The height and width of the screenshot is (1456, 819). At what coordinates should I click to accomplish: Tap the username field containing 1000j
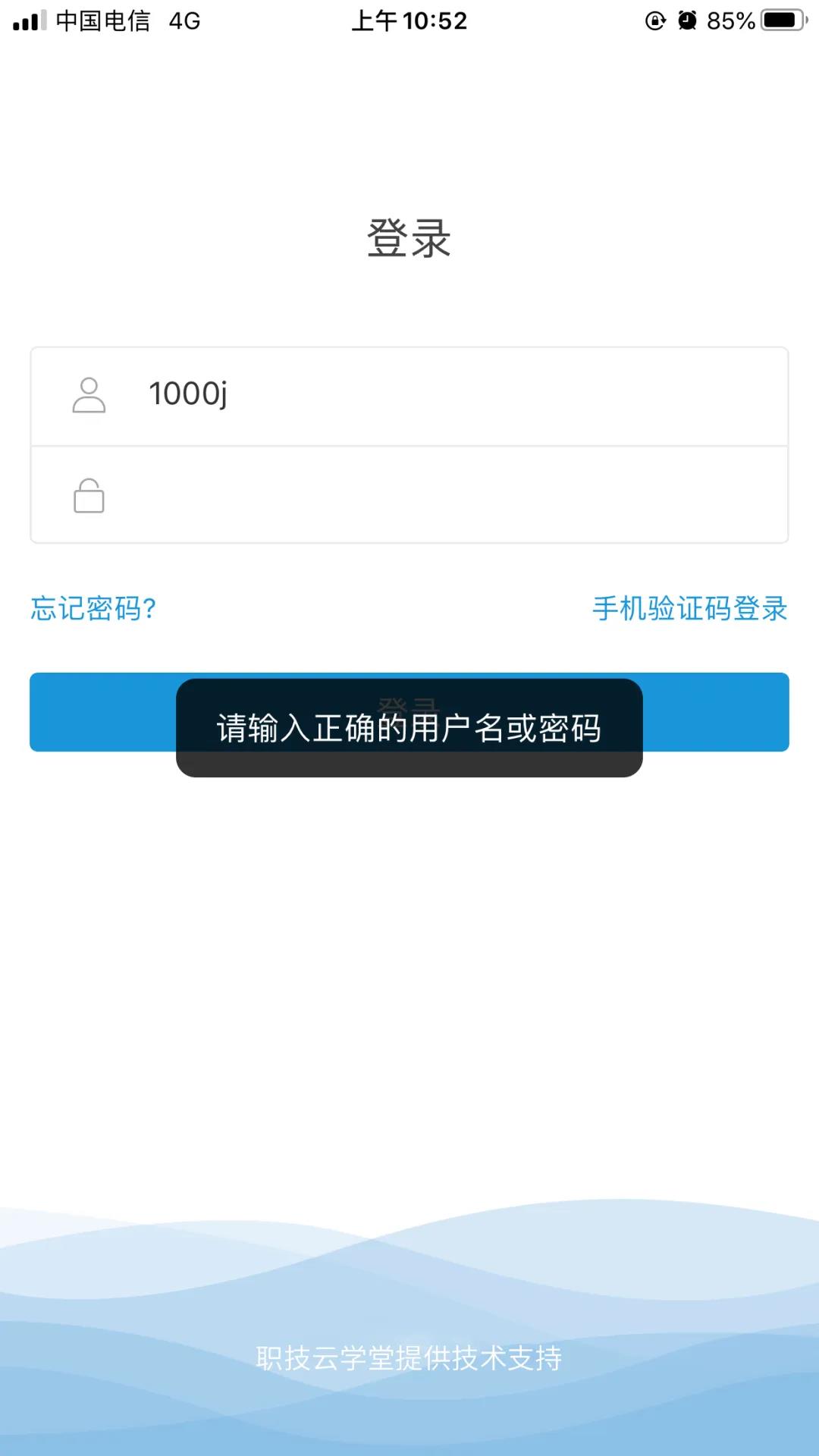pyautogui.click(x=455, y=395)
